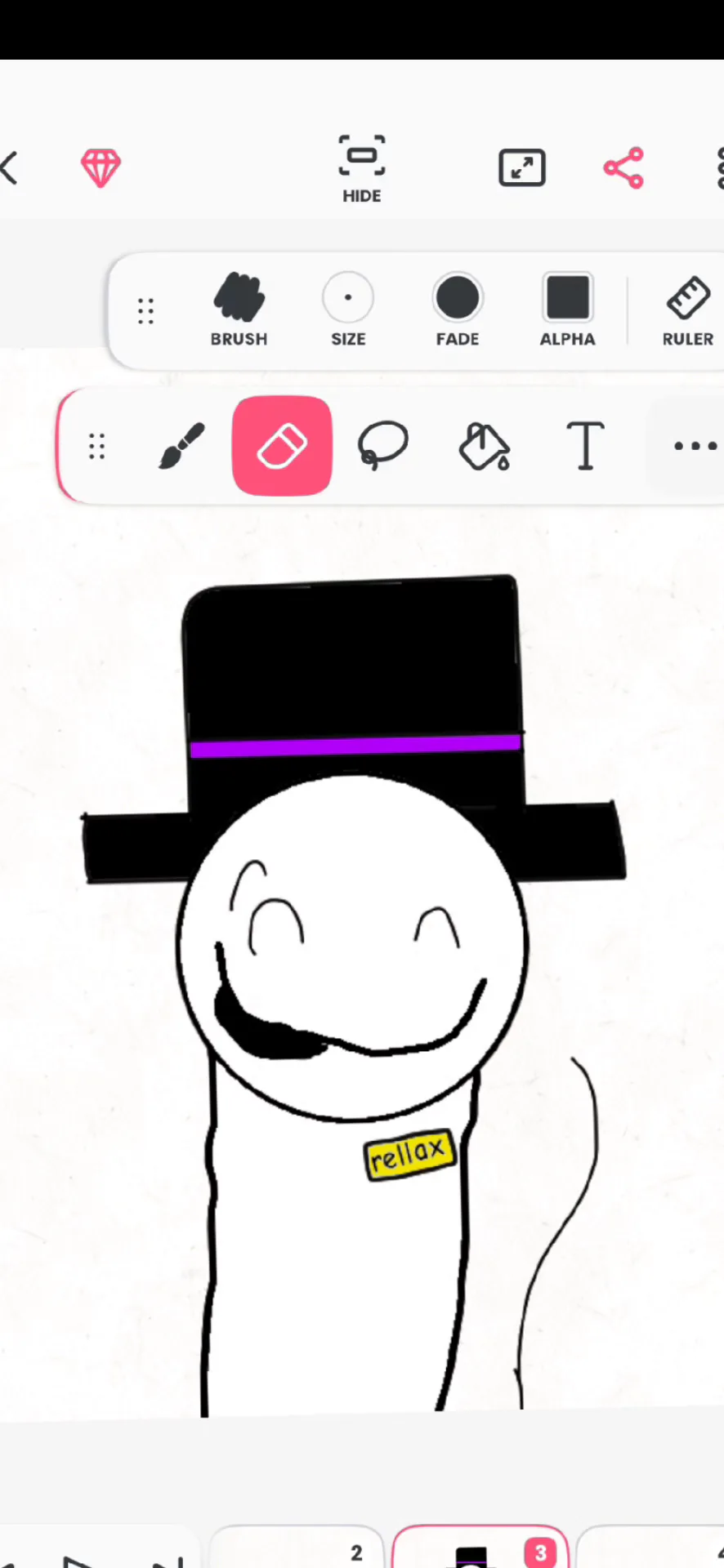724x1568 pixels.
Task: Open the FADE setting
Action: click(458, 310)
